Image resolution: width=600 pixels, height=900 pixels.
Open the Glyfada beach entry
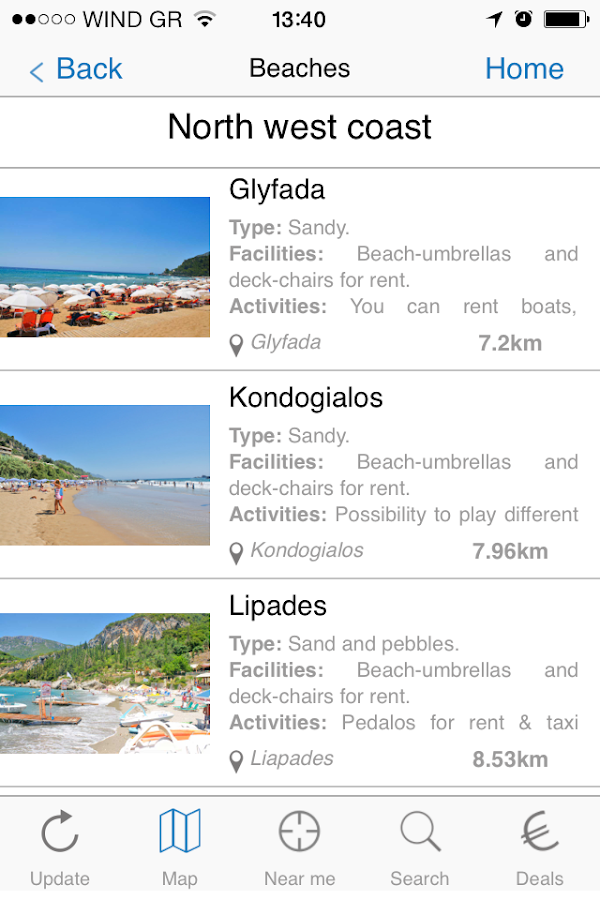tap(300, 268)
